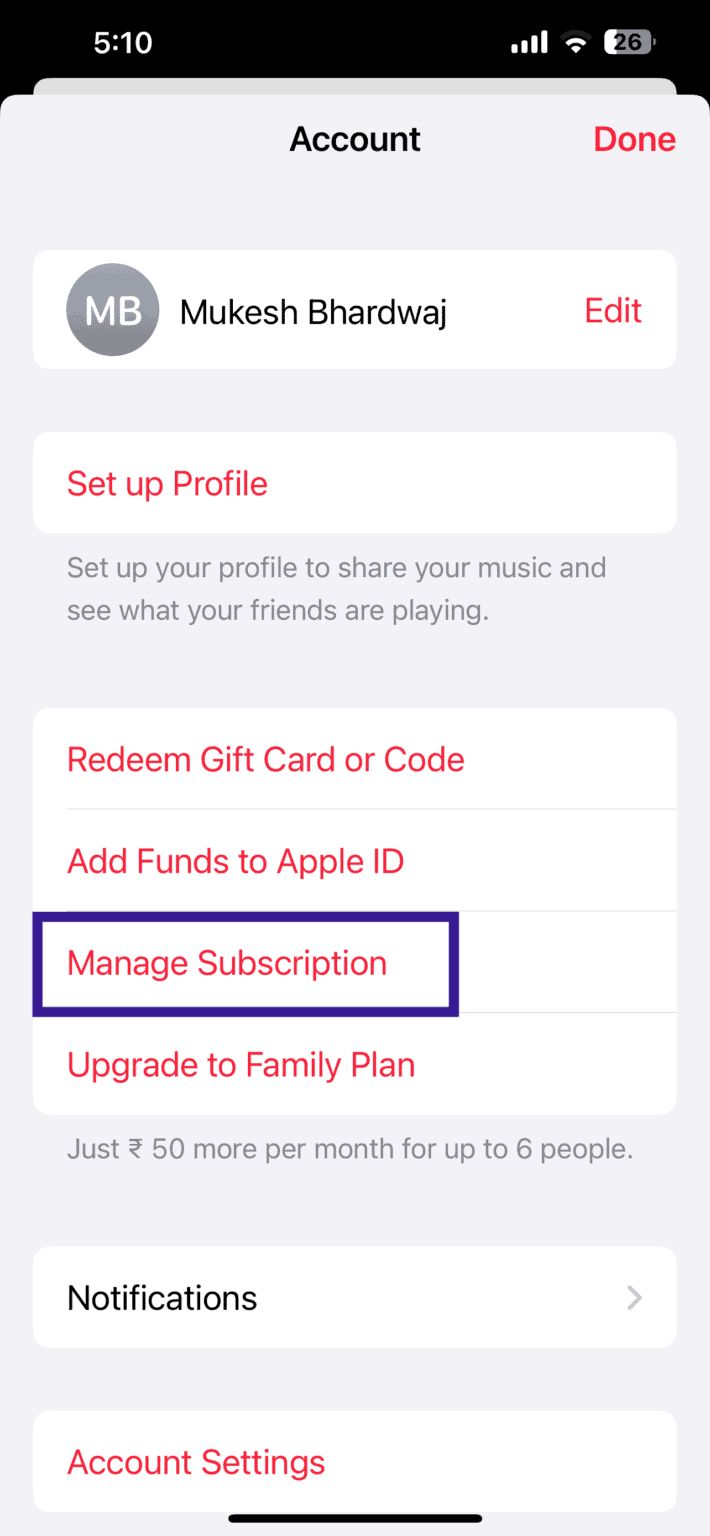Tap Done to close Account
This screenshot has height=1536, width=710.
click(634, 139)
